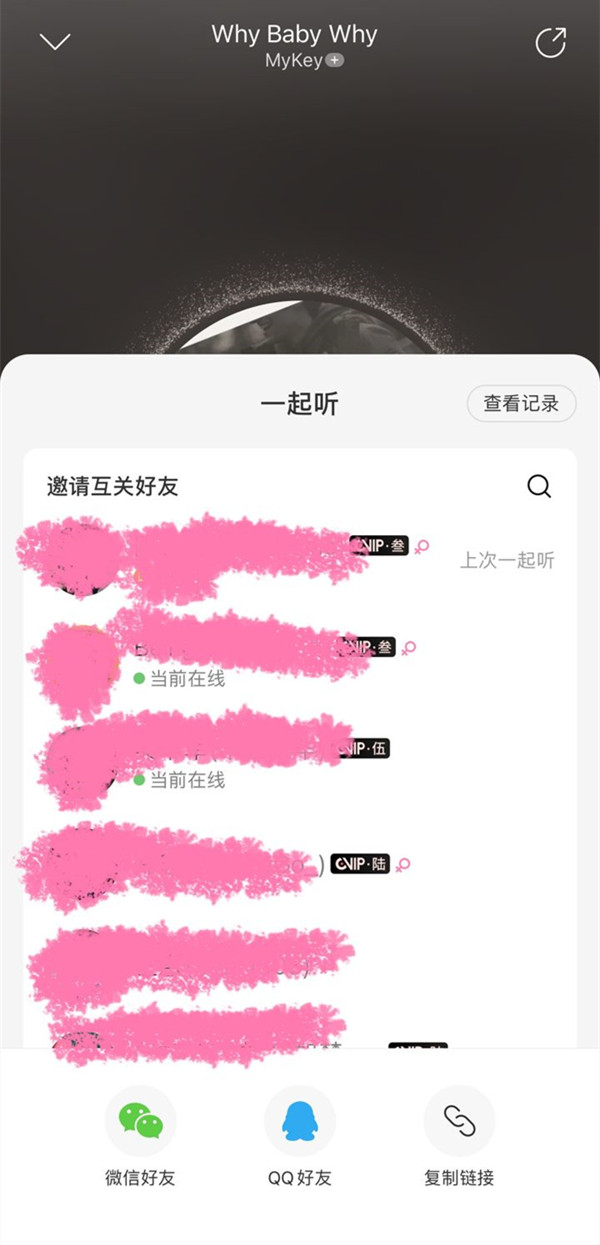
Task: Search mutual-follow friends to invite
Action: [539, 487]
